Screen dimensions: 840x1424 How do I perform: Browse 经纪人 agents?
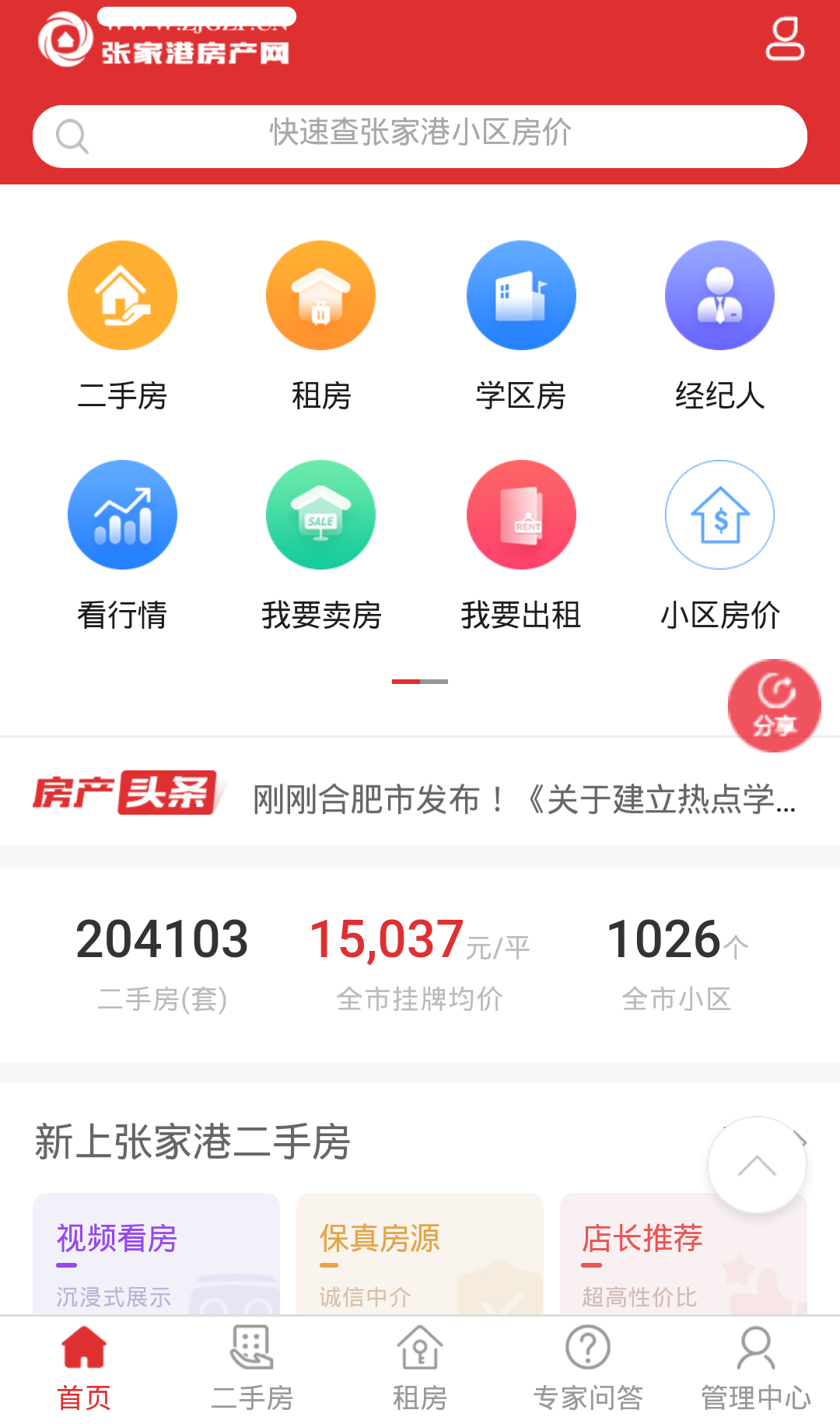719,296
